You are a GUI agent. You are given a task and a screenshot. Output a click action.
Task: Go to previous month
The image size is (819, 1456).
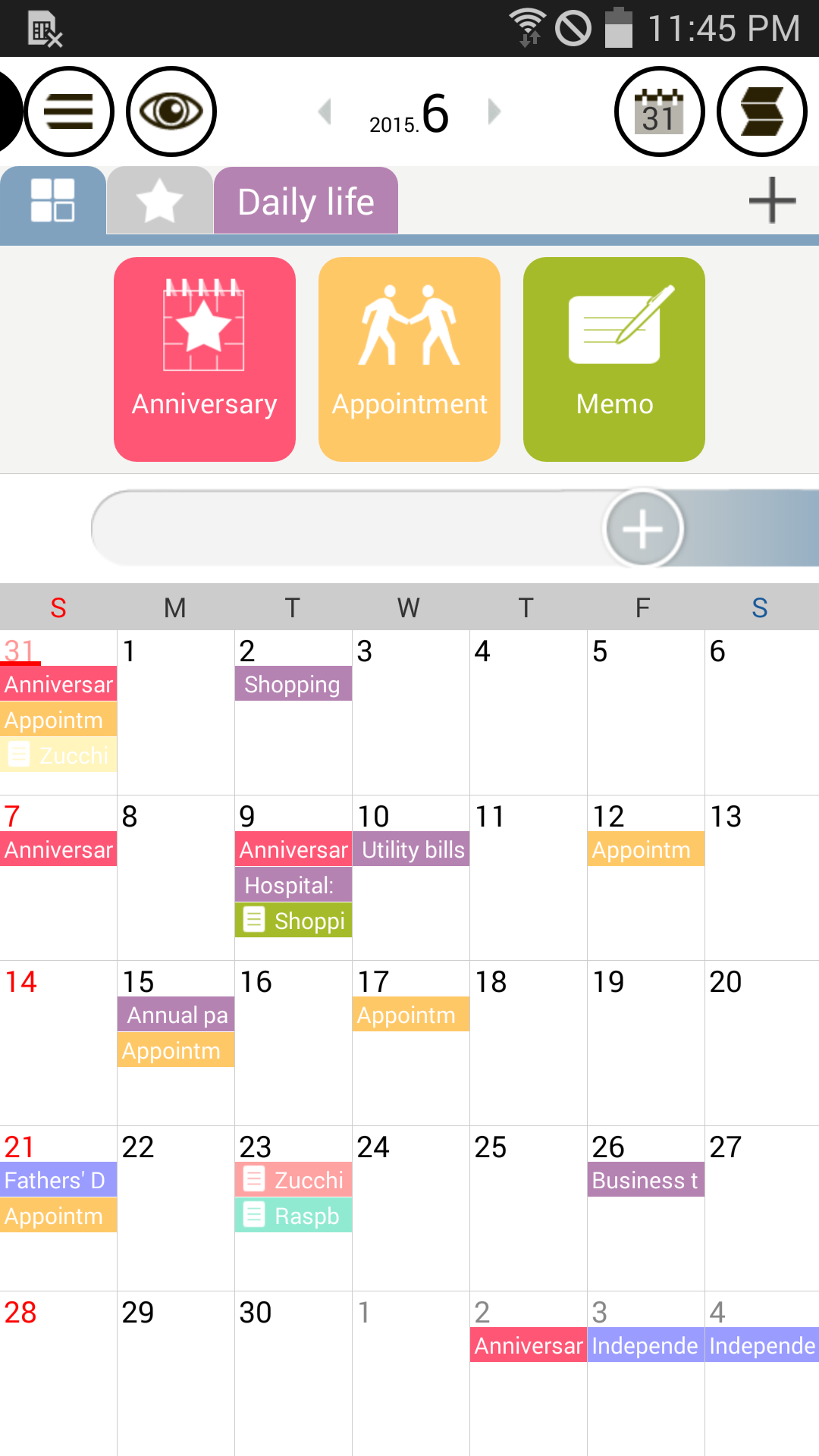[325, 111]
